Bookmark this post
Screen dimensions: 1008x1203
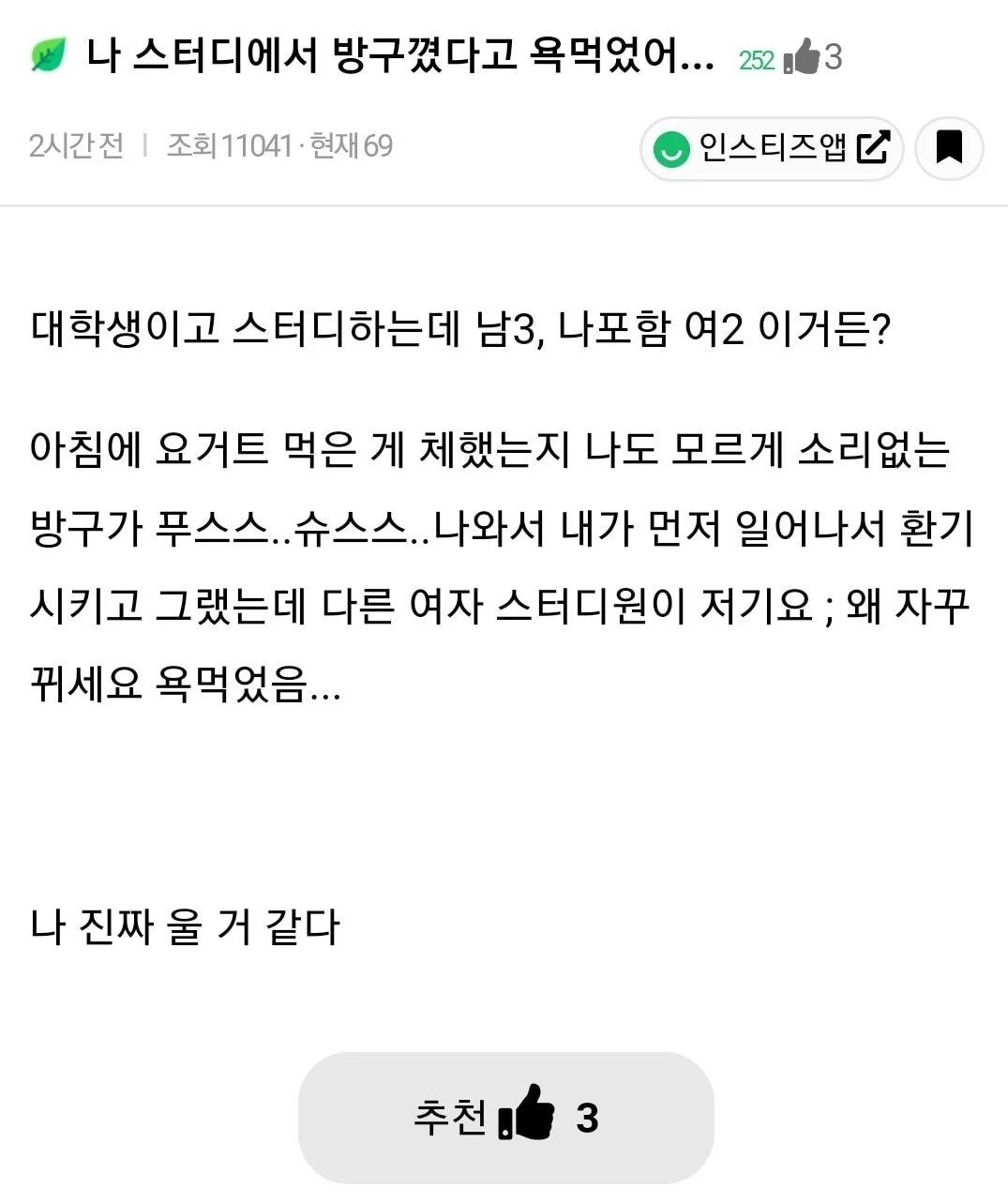(x=949, y=148)
